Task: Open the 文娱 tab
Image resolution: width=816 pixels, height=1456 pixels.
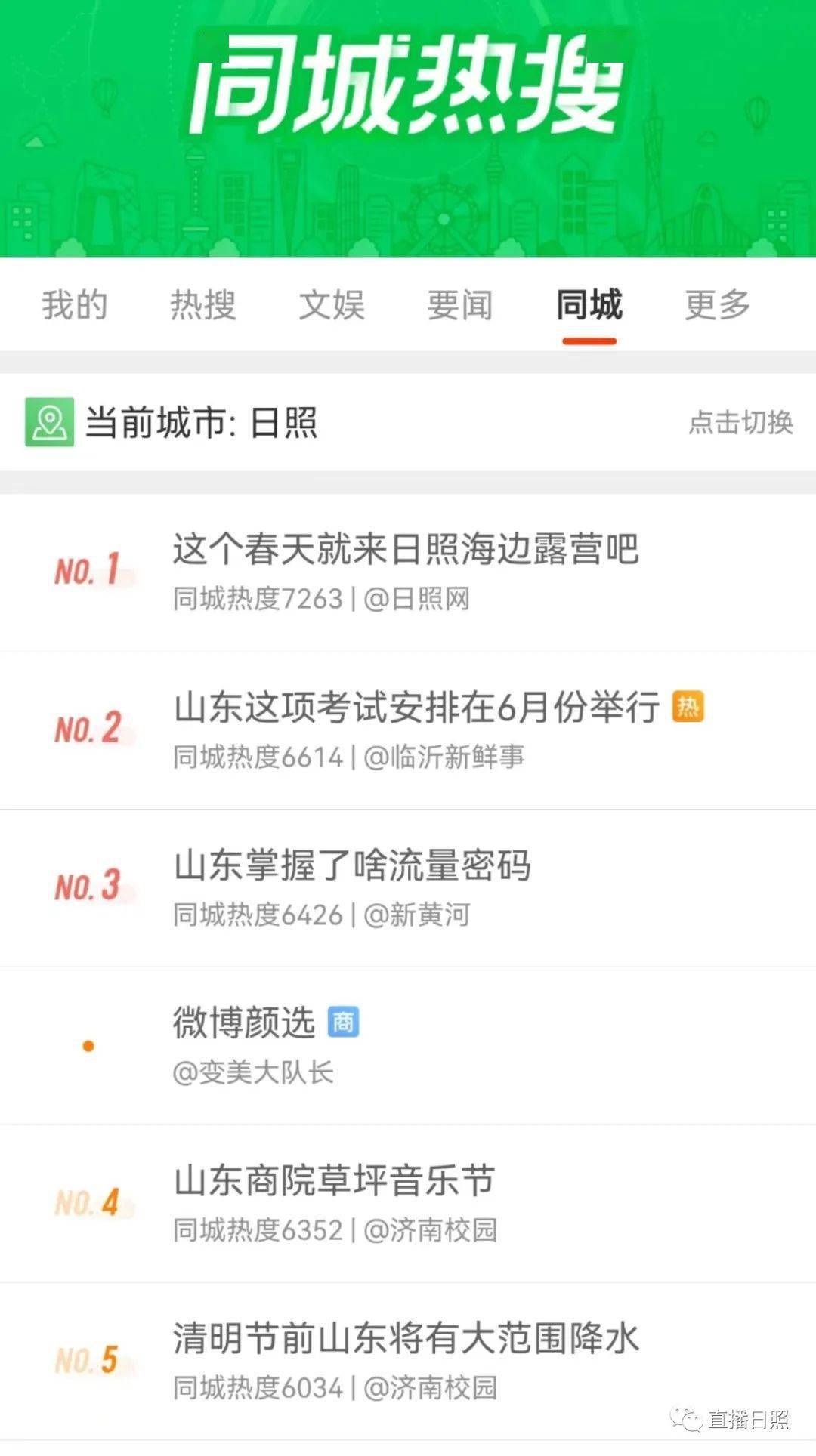Action: (331, 306)
